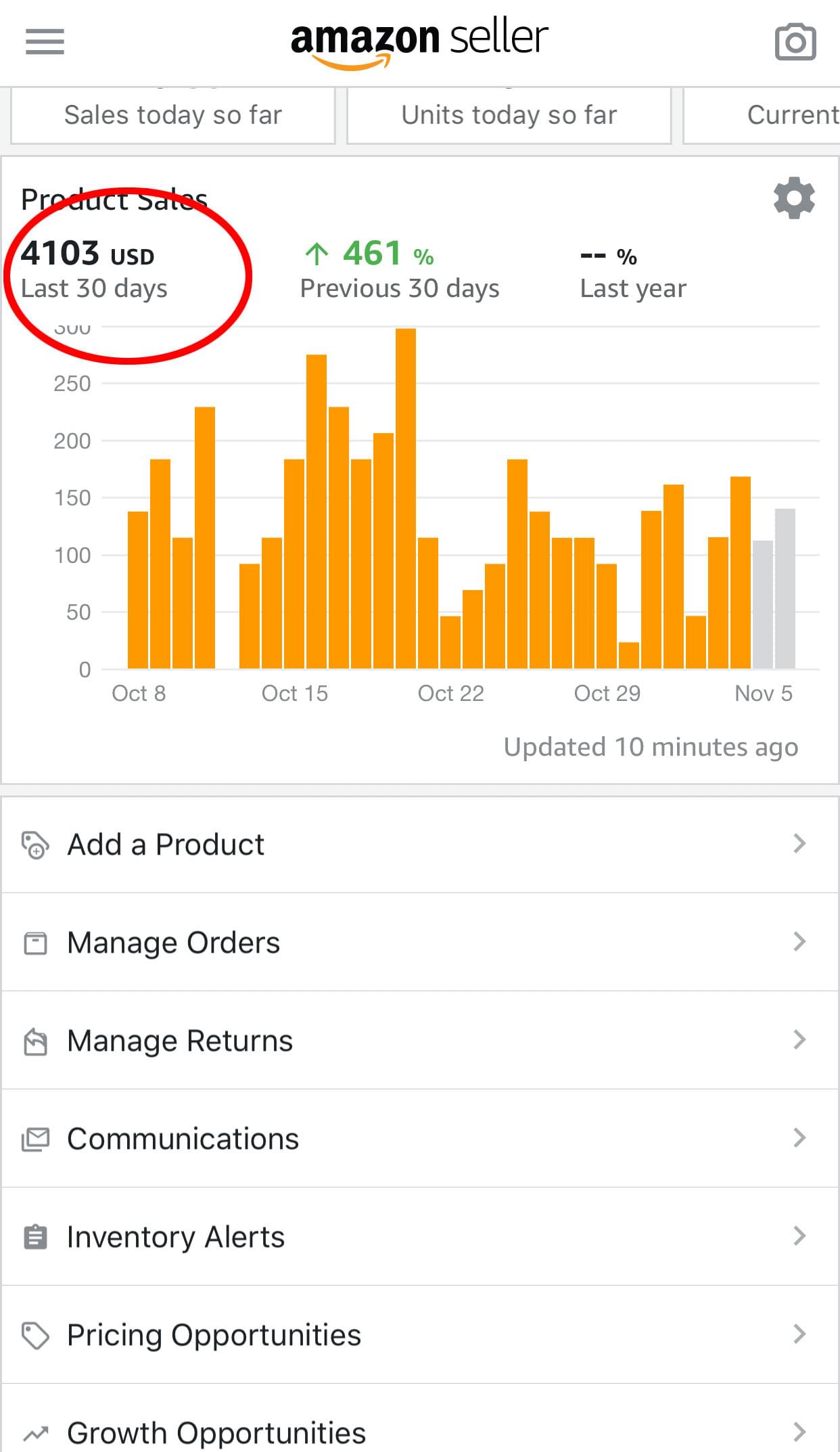Viewport: 840px width, 1452px height.
Task: Select the Sales today so far card
Action: (173, 115)
